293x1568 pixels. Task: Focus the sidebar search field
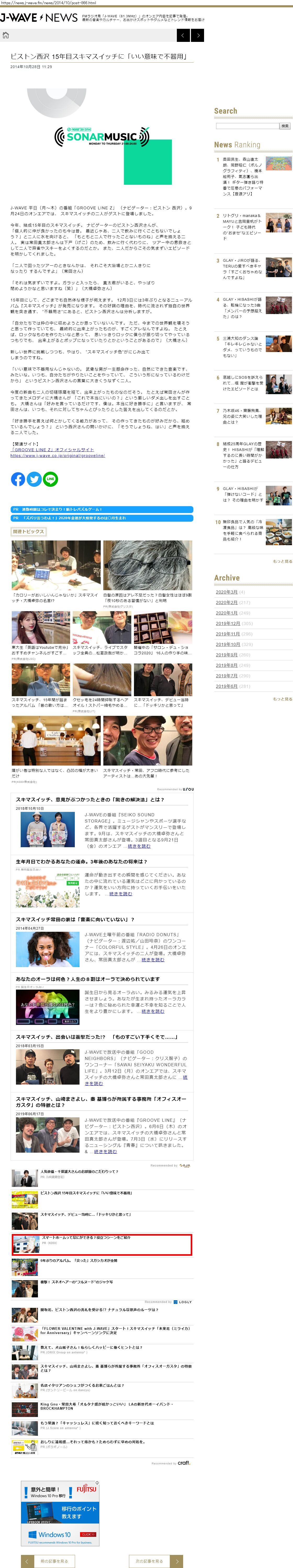[247, 126]
